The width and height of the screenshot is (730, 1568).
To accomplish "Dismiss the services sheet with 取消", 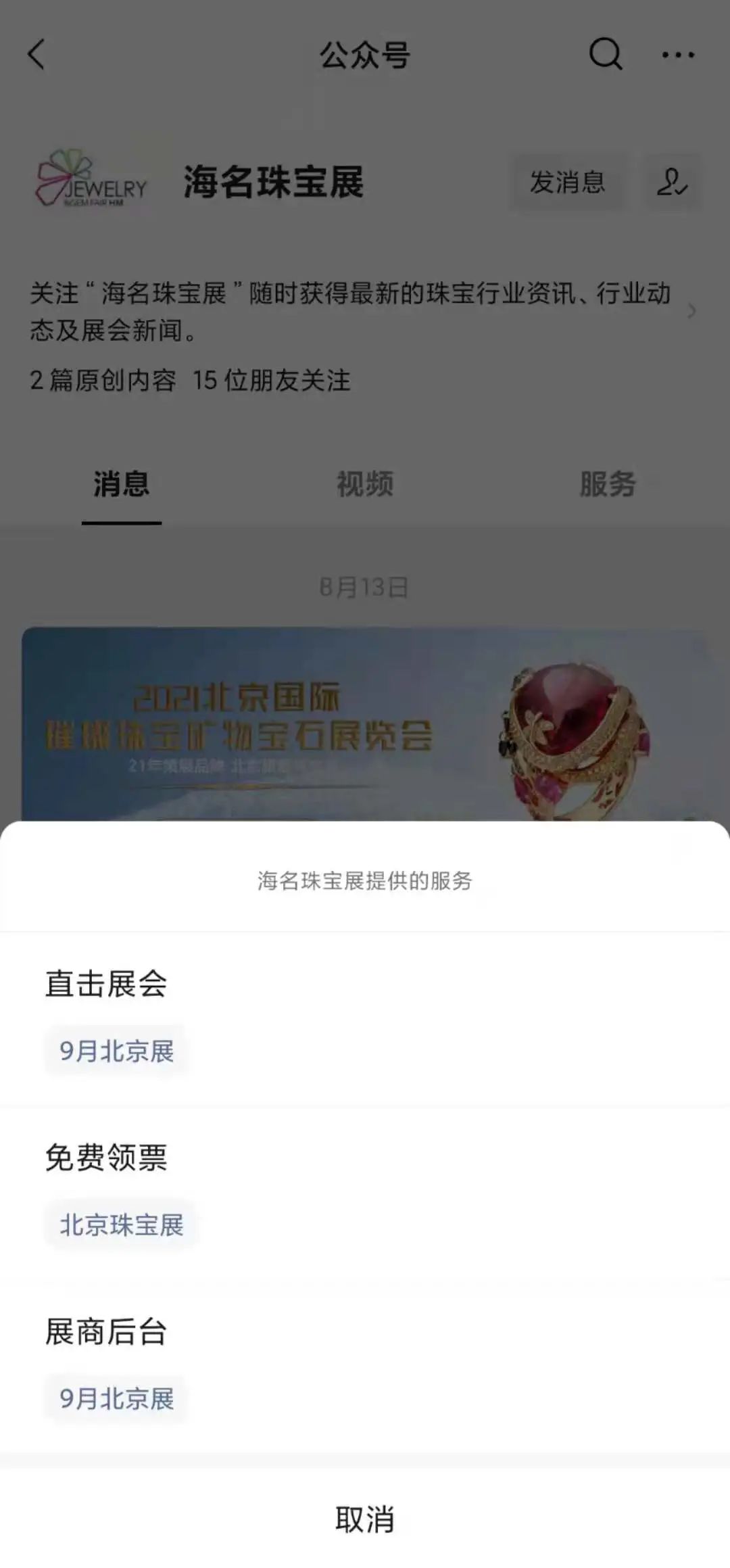I will (365, 1519).
